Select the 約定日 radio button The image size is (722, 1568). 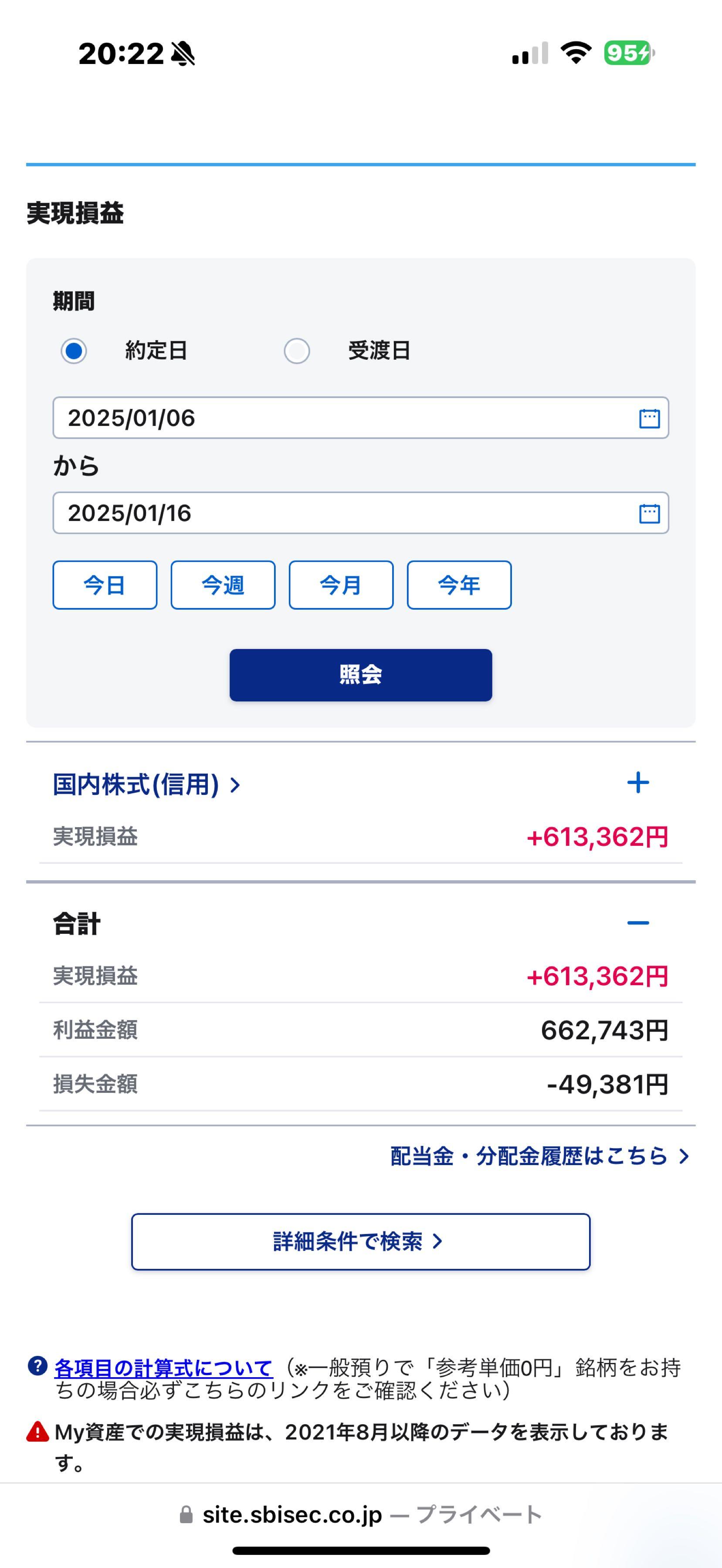point(74,351)
